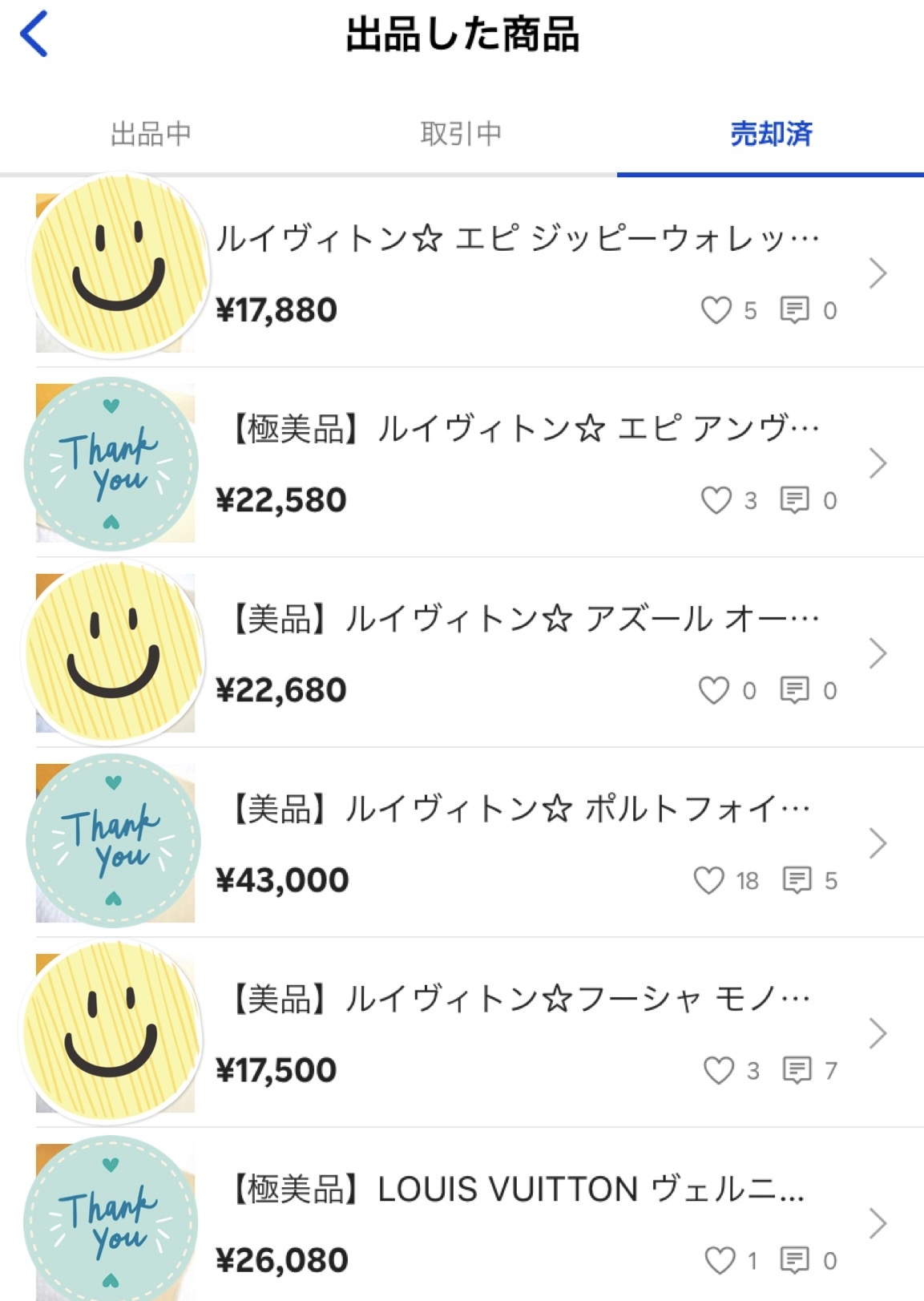This screenshot has width=924, height=1301.
Task: Switch to the 取引中 tab
Action: point(461,134)
